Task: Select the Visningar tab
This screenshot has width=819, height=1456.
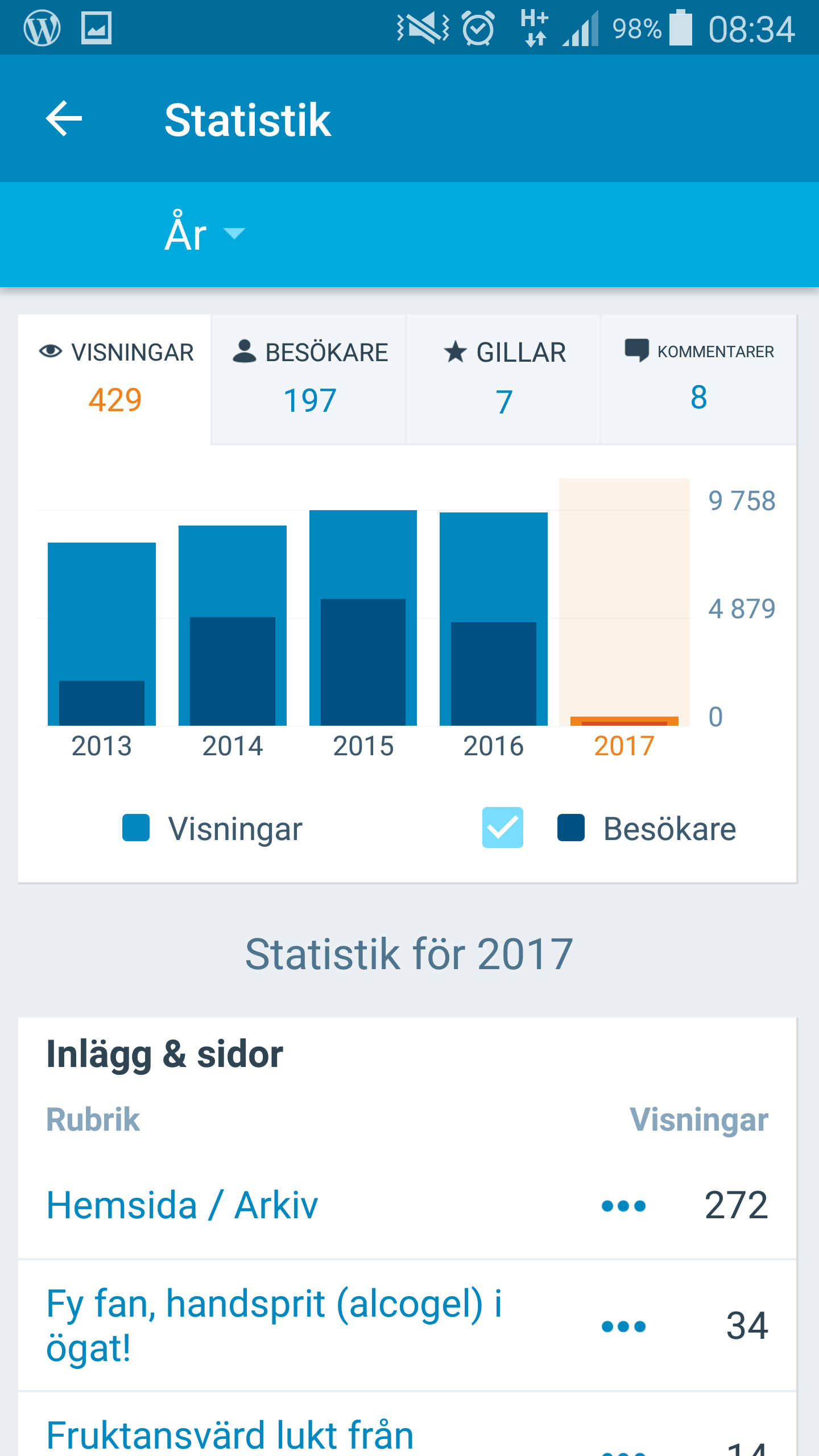Action: click(x=115, y=378)
